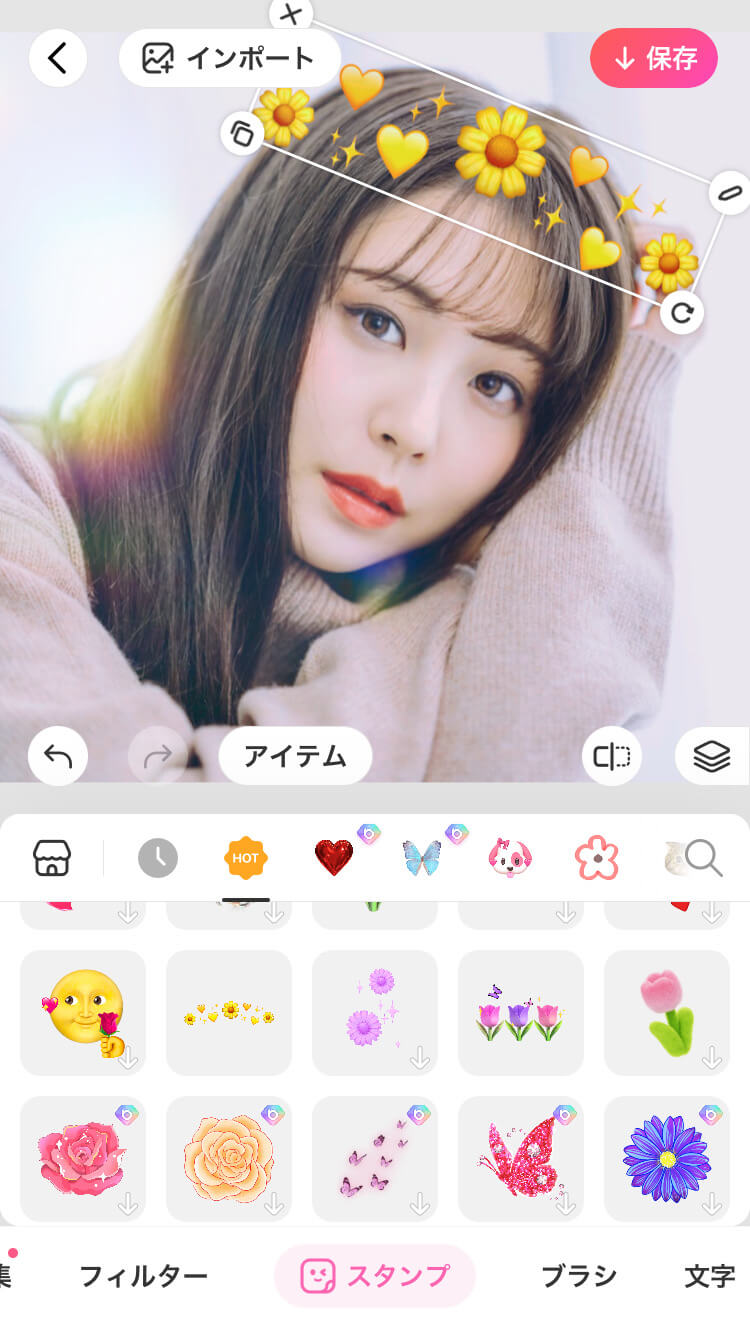Switch to the フィルター tab
The image size is (750, 1334).
pyautogui.click(x=143, y=1276)
